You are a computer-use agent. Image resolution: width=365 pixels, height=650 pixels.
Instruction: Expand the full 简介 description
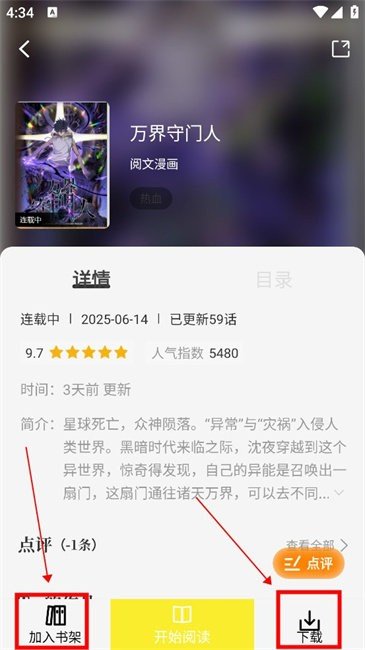click(339, 492)
